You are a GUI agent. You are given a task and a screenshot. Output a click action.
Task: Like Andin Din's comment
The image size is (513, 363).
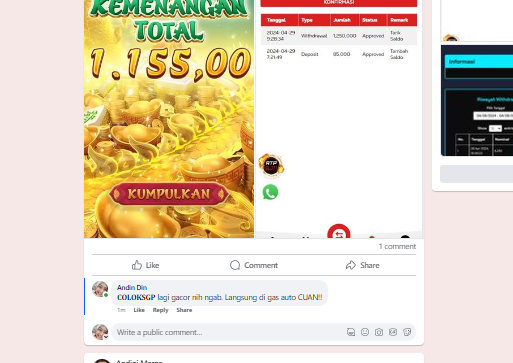(x=139, y=310)
